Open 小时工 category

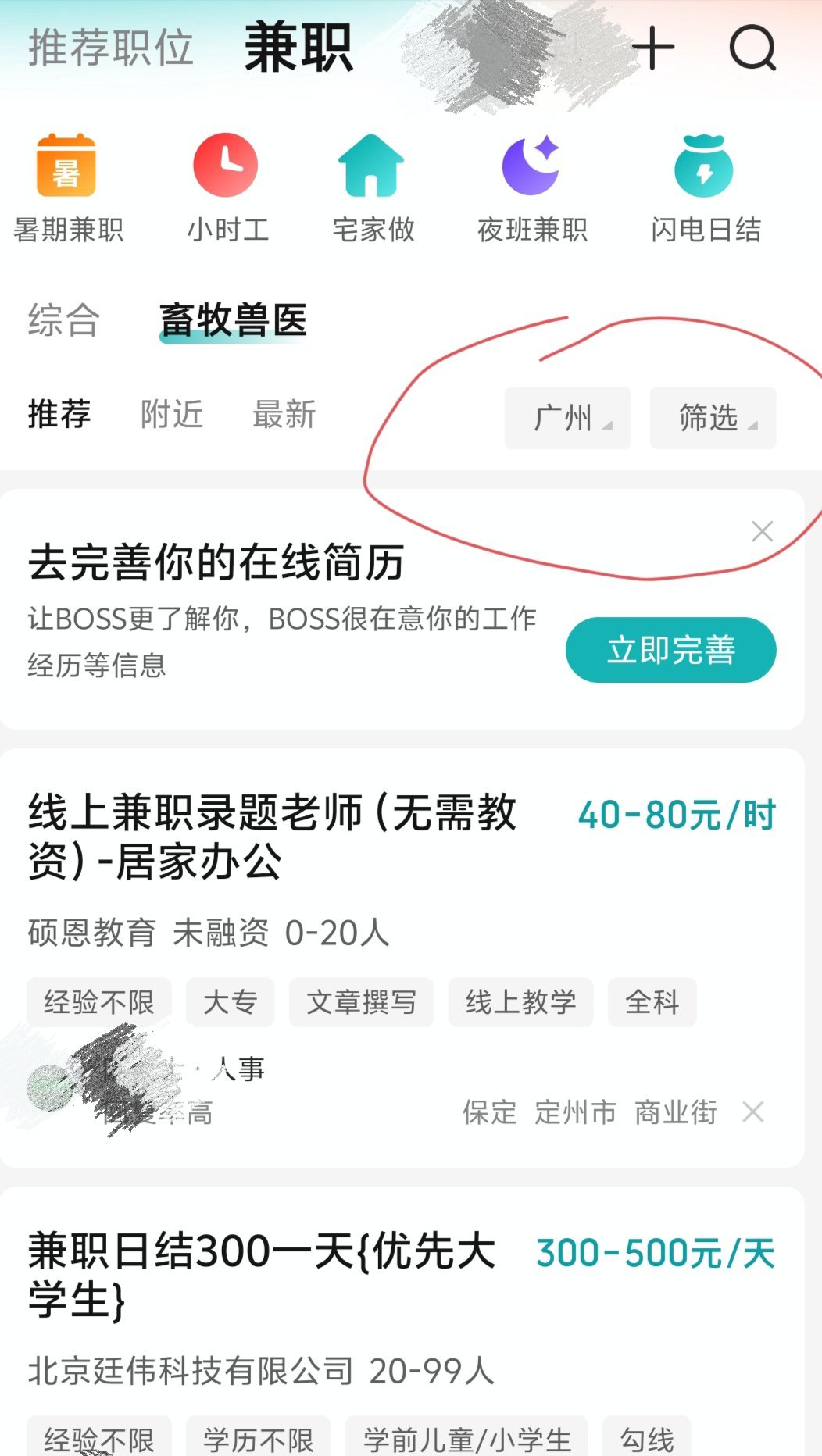point(227,187)
